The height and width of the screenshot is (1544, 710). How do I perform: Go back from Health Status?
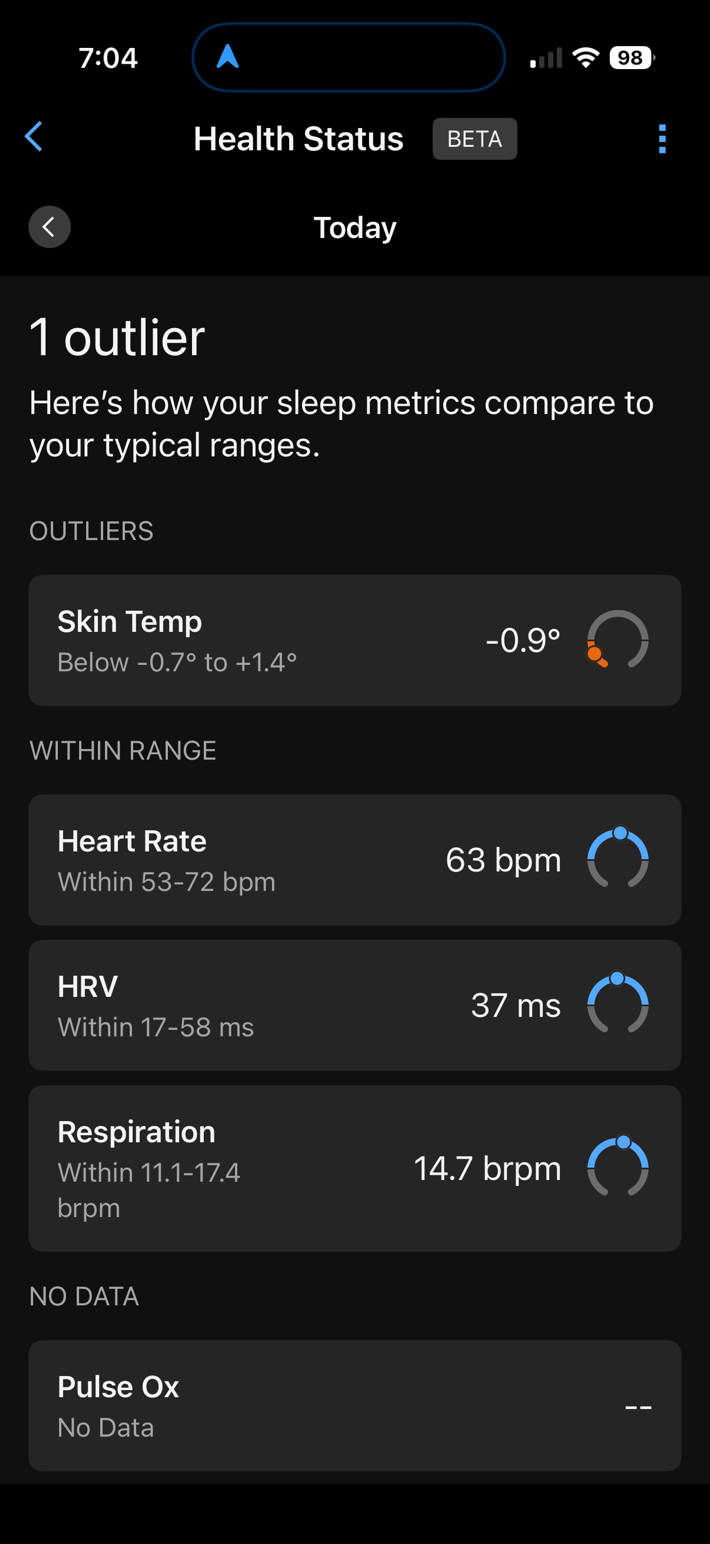(34, 137)
